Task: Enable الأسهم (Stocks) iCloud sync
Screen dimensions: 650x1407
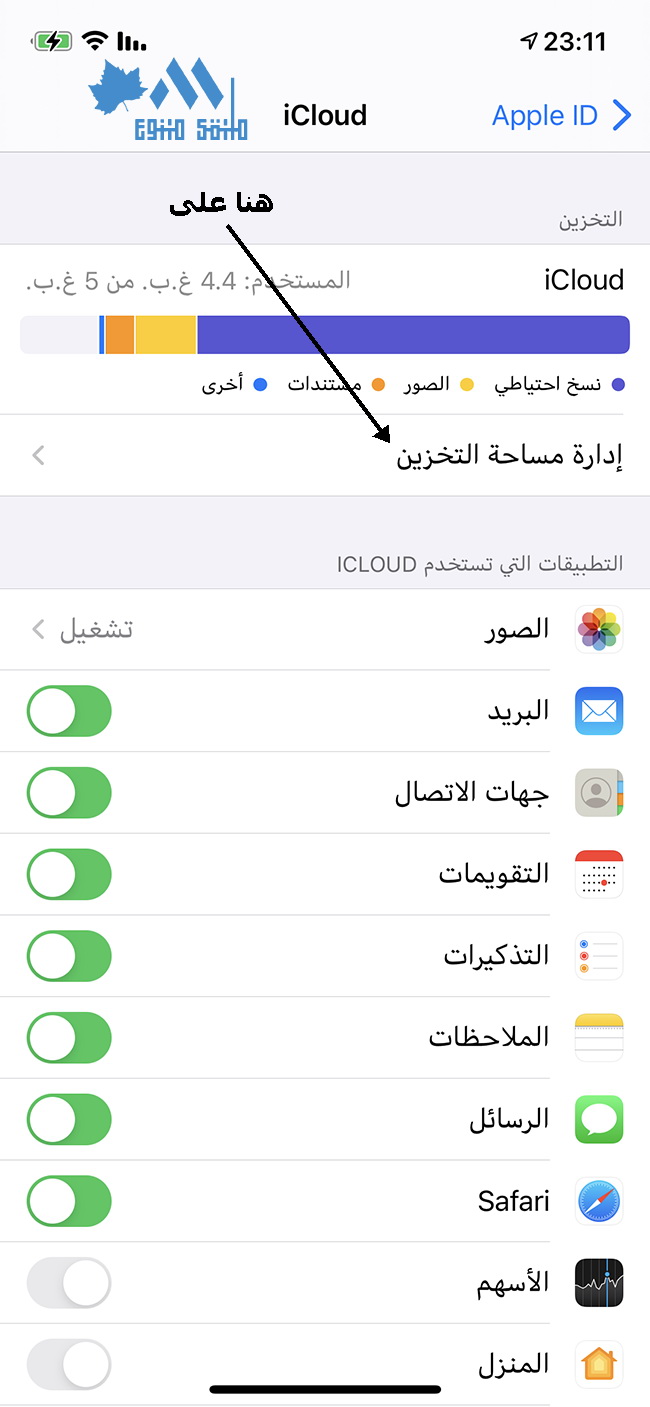Action: (x=68, y=1284)
